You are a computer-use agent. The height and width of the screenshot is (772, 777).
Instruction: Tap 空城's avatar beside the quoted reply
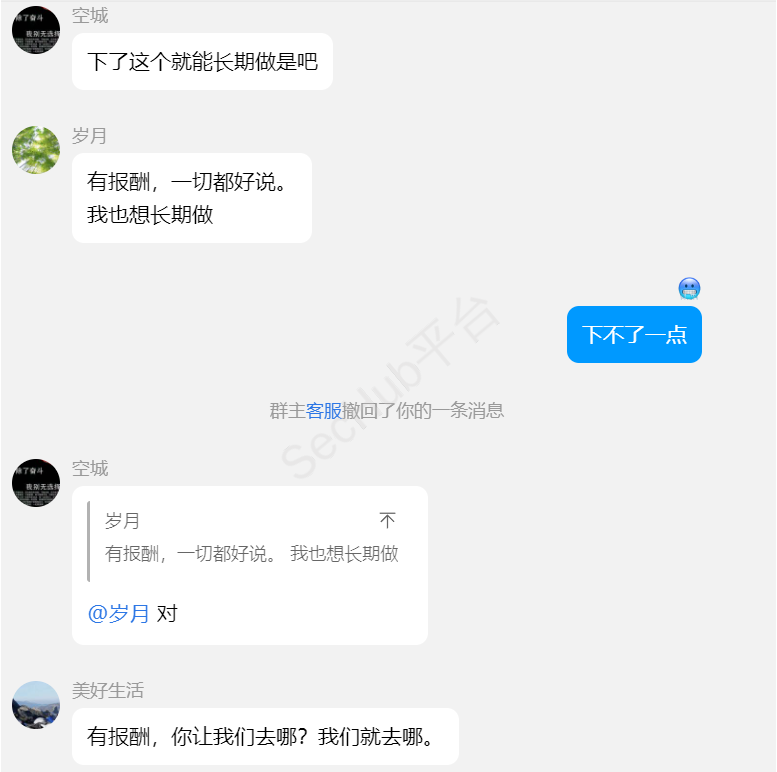tap(36, 483)
